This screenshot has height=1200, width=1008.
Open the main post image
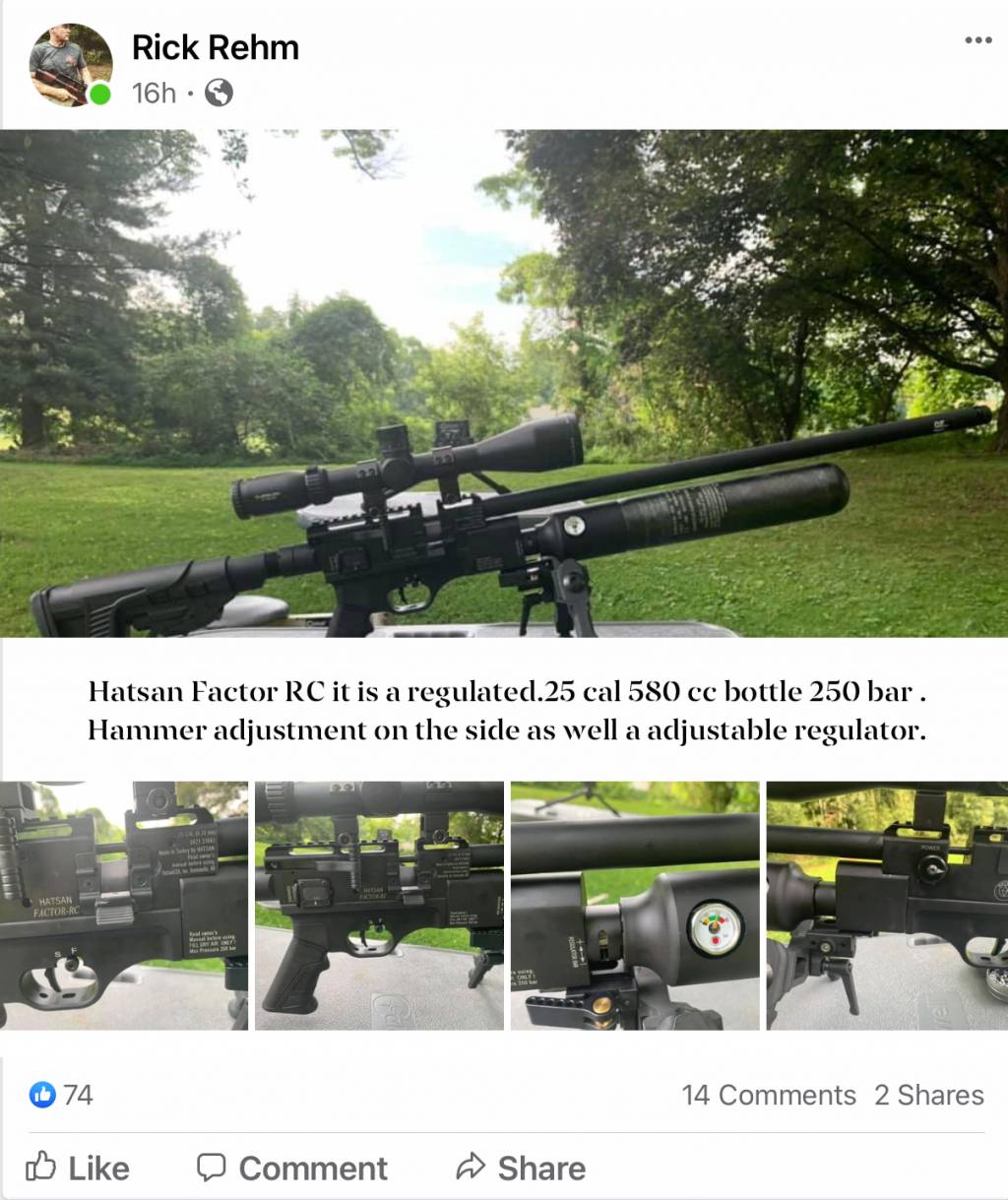click(504, 384)
